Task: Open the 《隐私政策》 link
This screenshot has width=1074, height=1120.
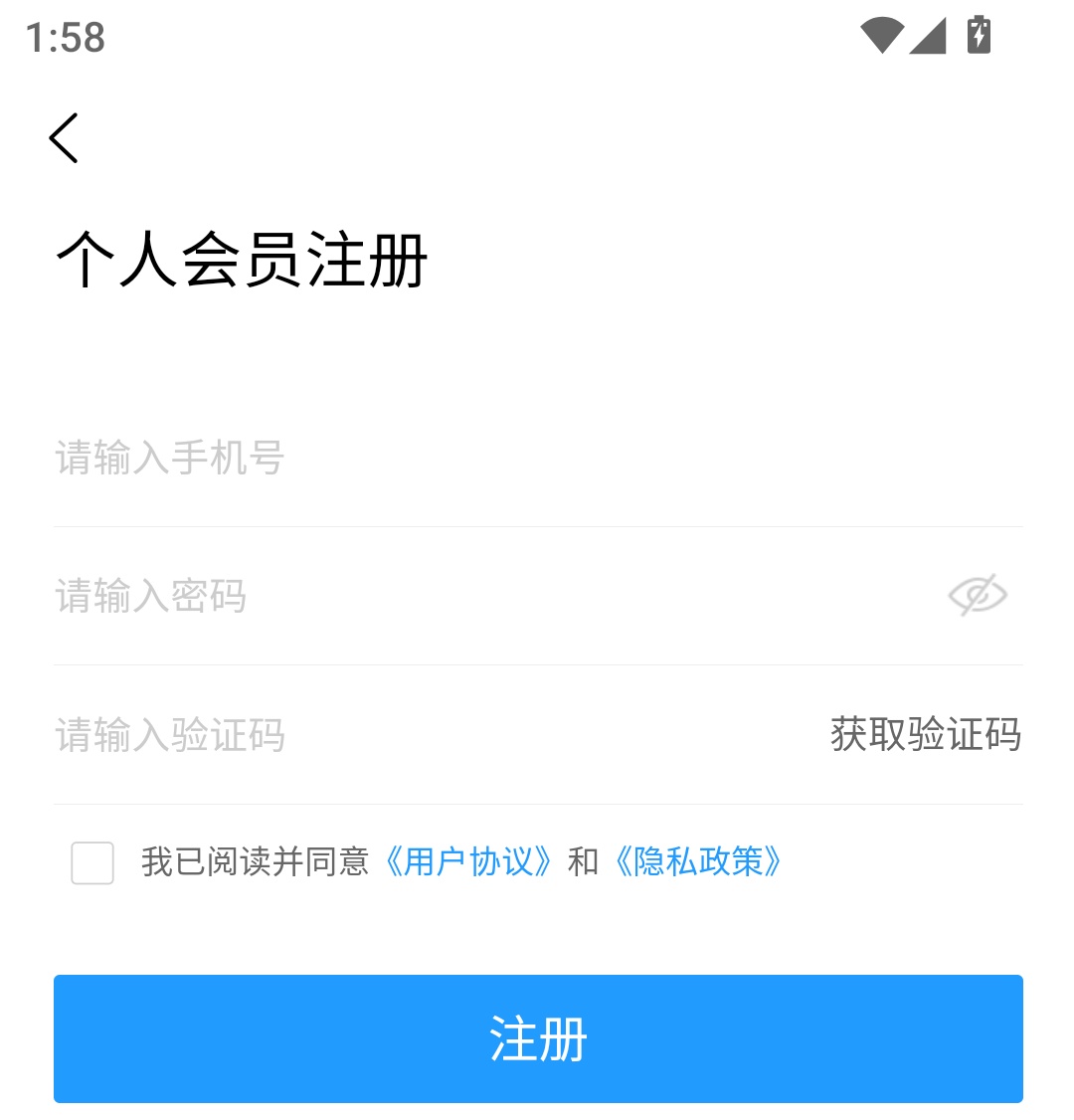Action: point(698,861)
